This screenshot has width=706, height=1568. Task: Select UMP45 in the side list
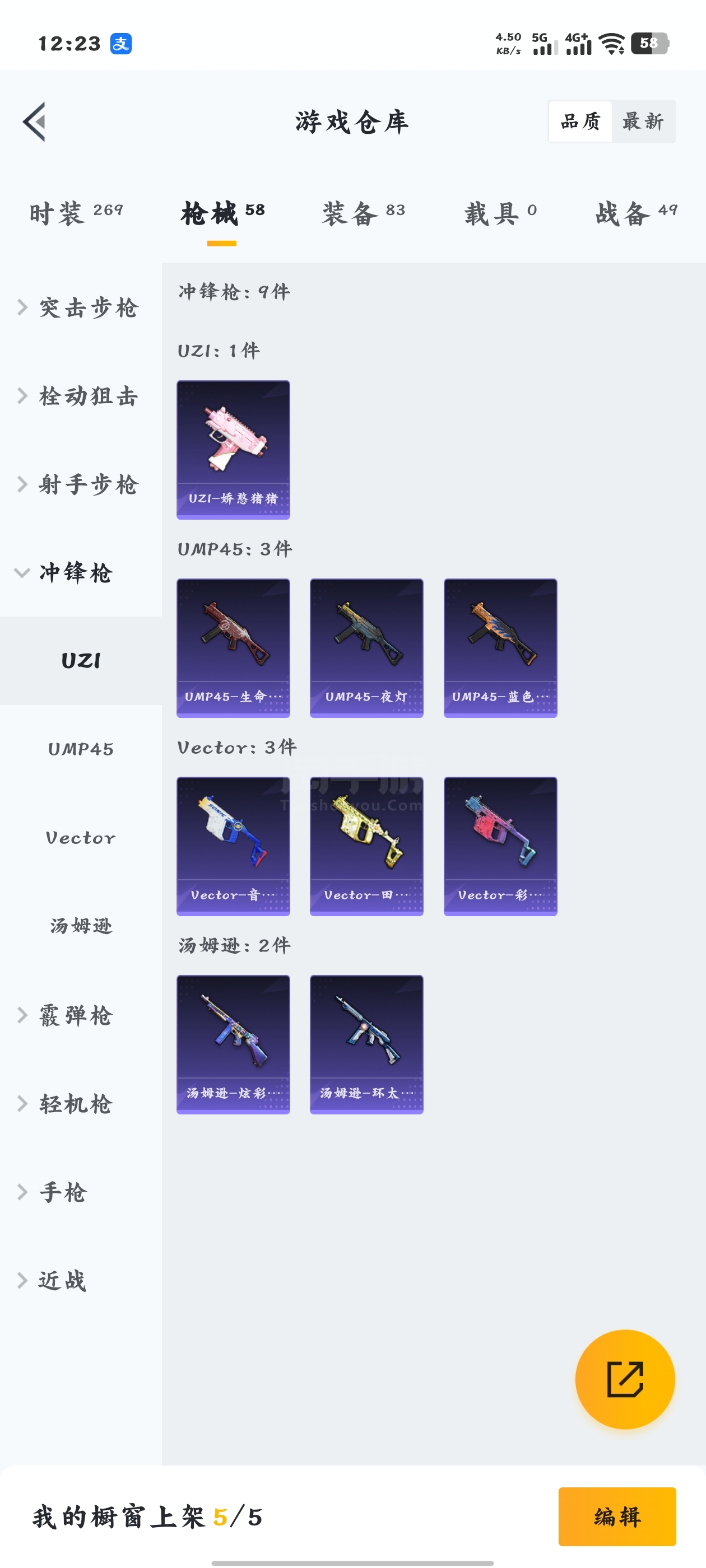pyautogui.click(x=81, y=749)
